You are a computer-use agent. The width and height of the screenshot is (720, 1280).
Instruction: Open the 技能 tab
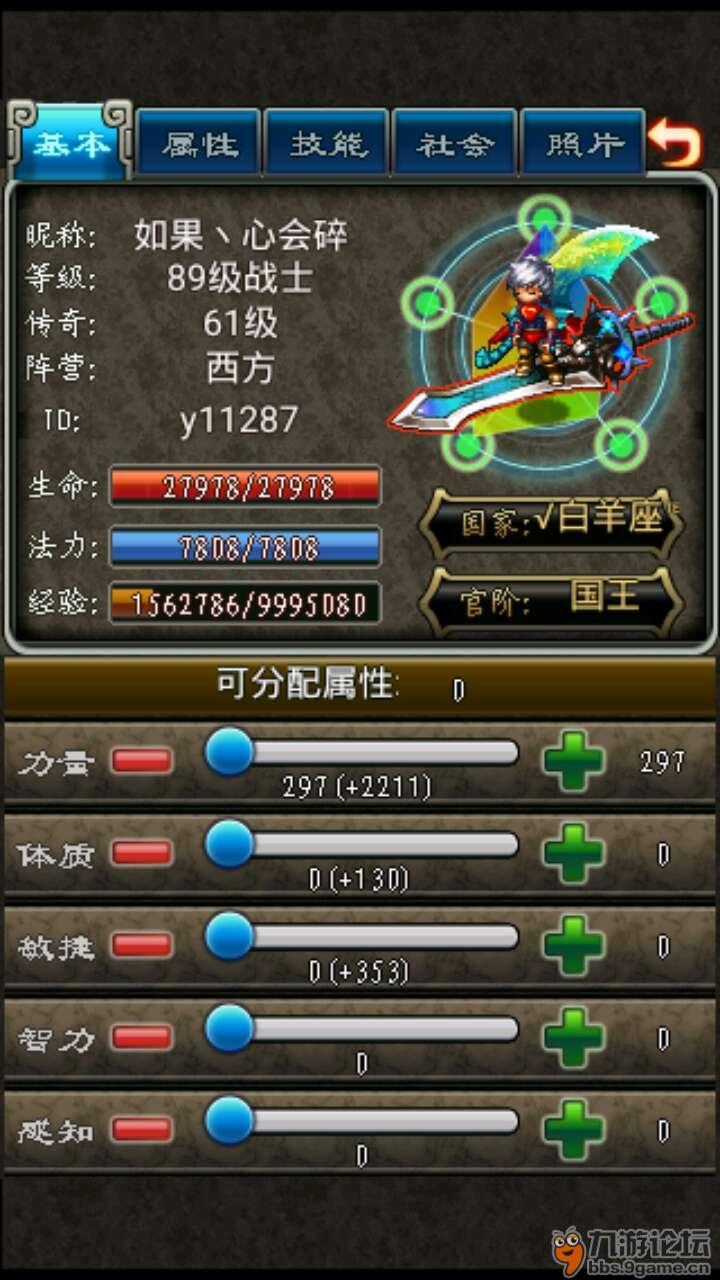pyautogui.click(x=326, y=143)
